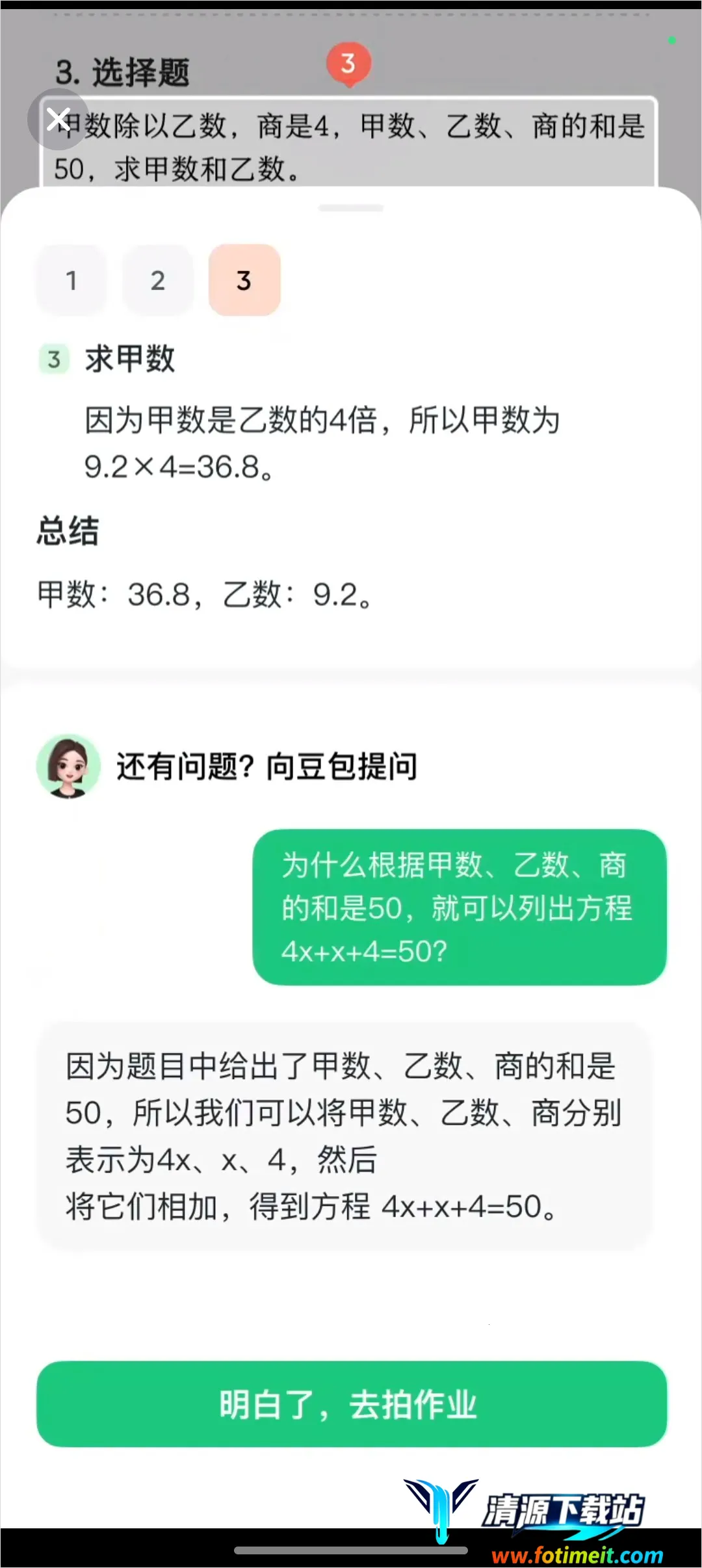Close the question overlay card

click(58, 118)
